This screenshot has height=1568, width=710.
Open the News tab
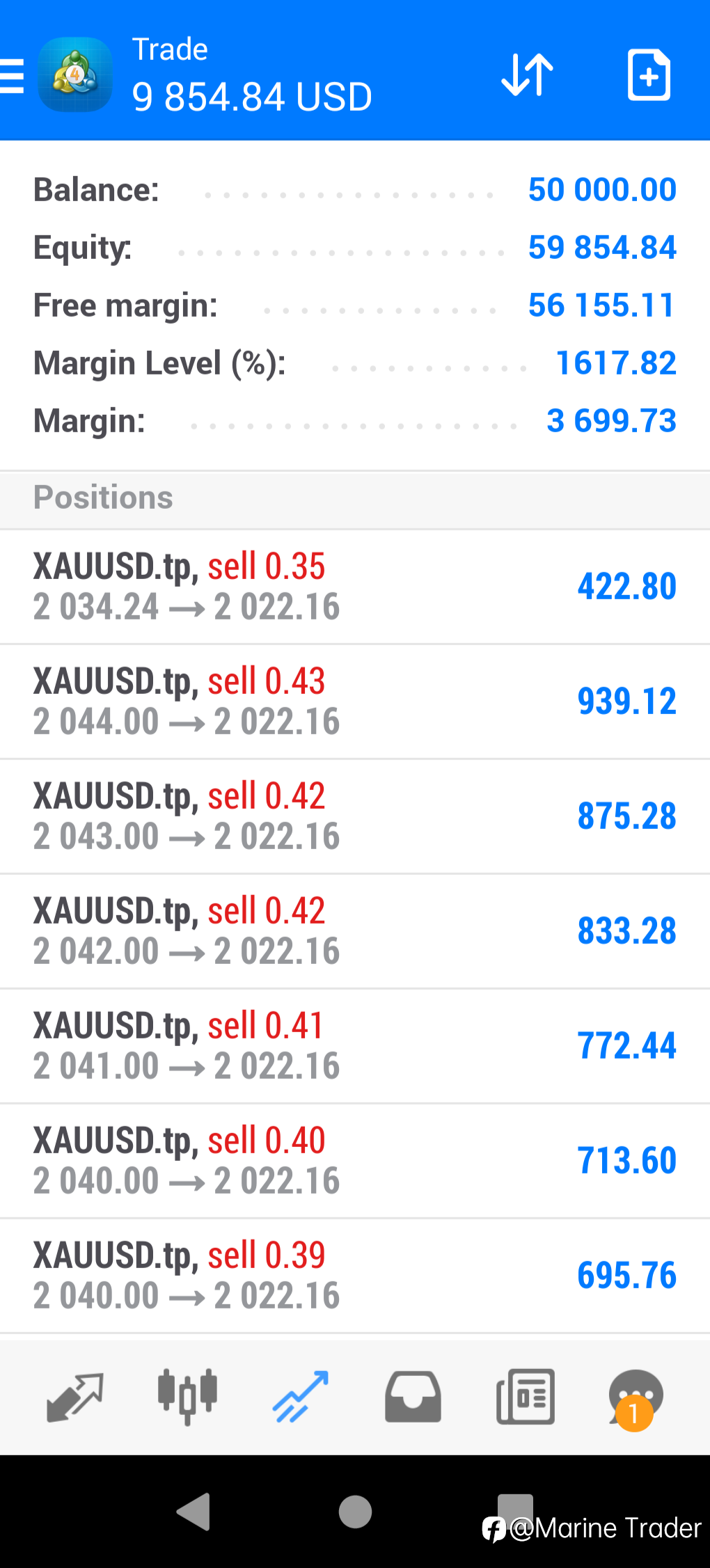526,1397
